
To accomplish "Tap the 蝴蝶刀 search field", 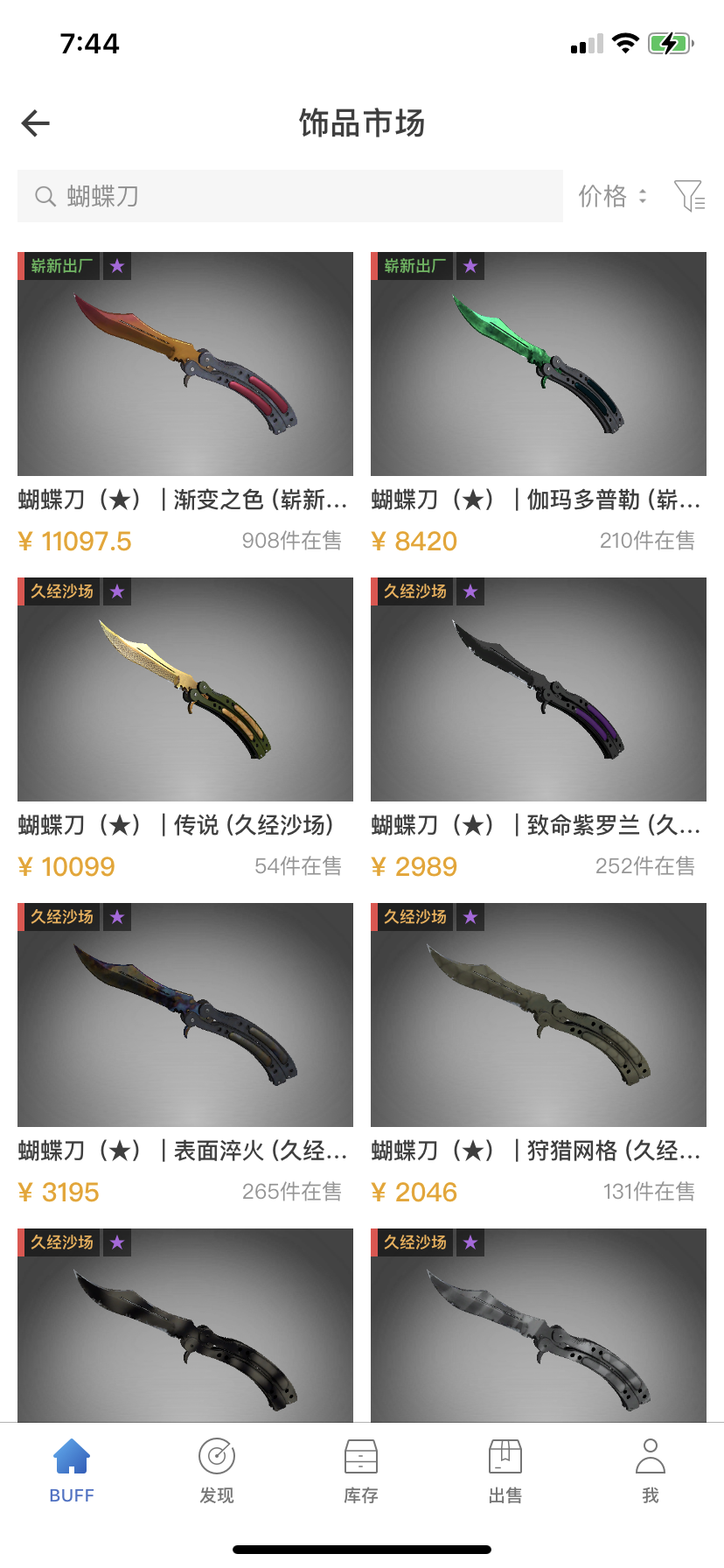I will [289, 196].
